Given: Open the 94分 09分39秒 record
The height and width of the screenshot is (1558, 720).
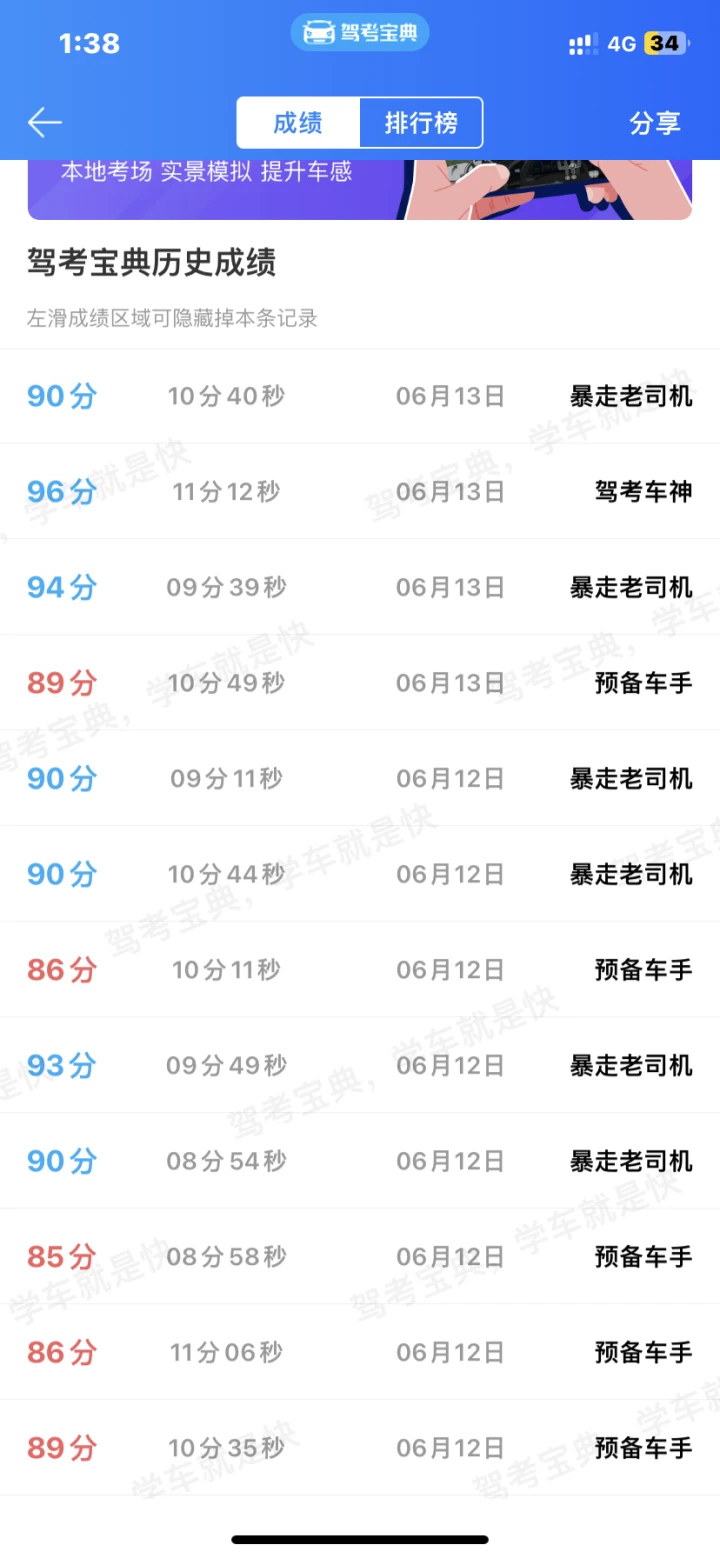Looking at the screenshot, I should tap(360, 587).
